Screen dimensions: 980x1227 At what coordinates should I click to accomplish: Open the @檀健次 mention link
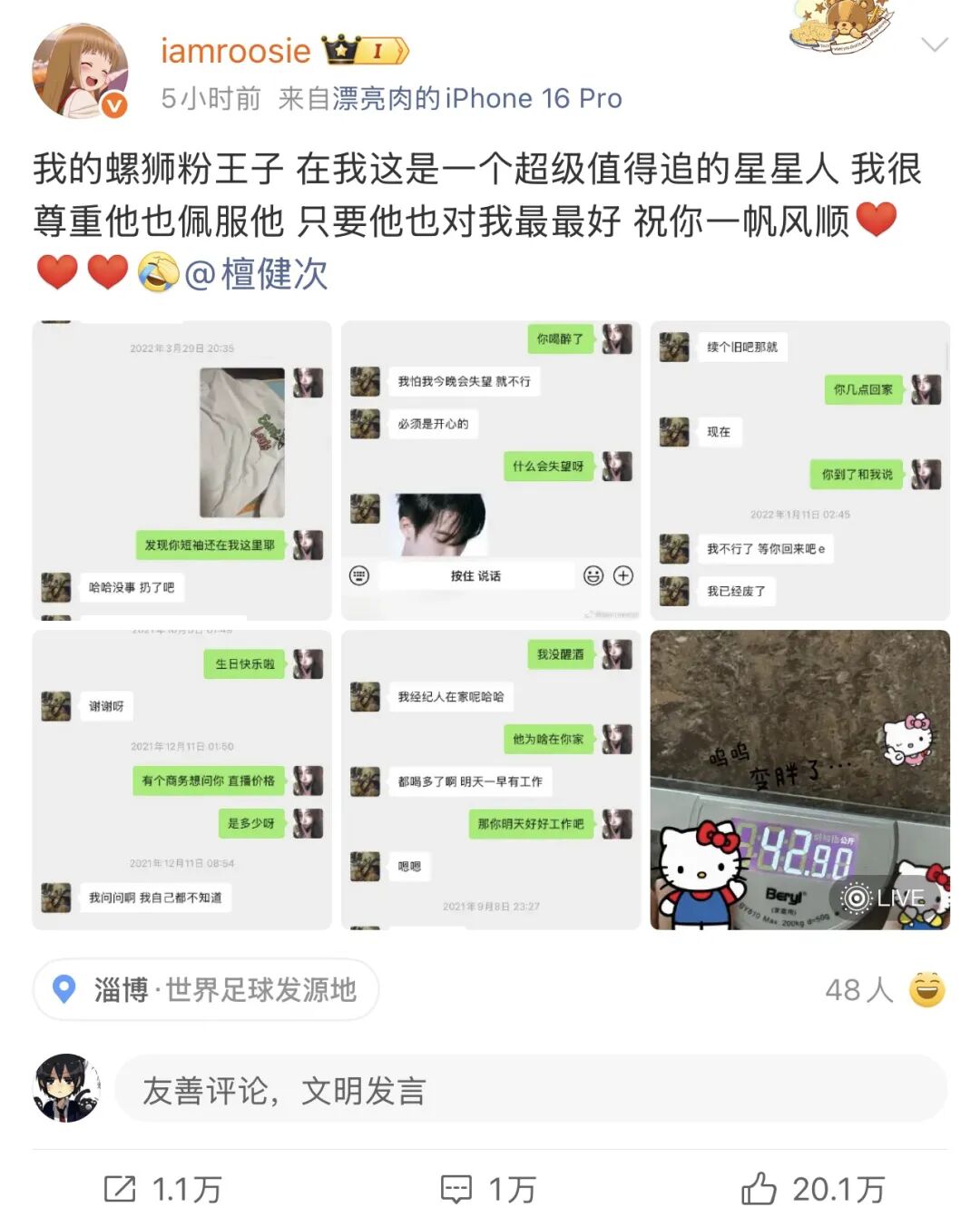(x=256, y=273)
